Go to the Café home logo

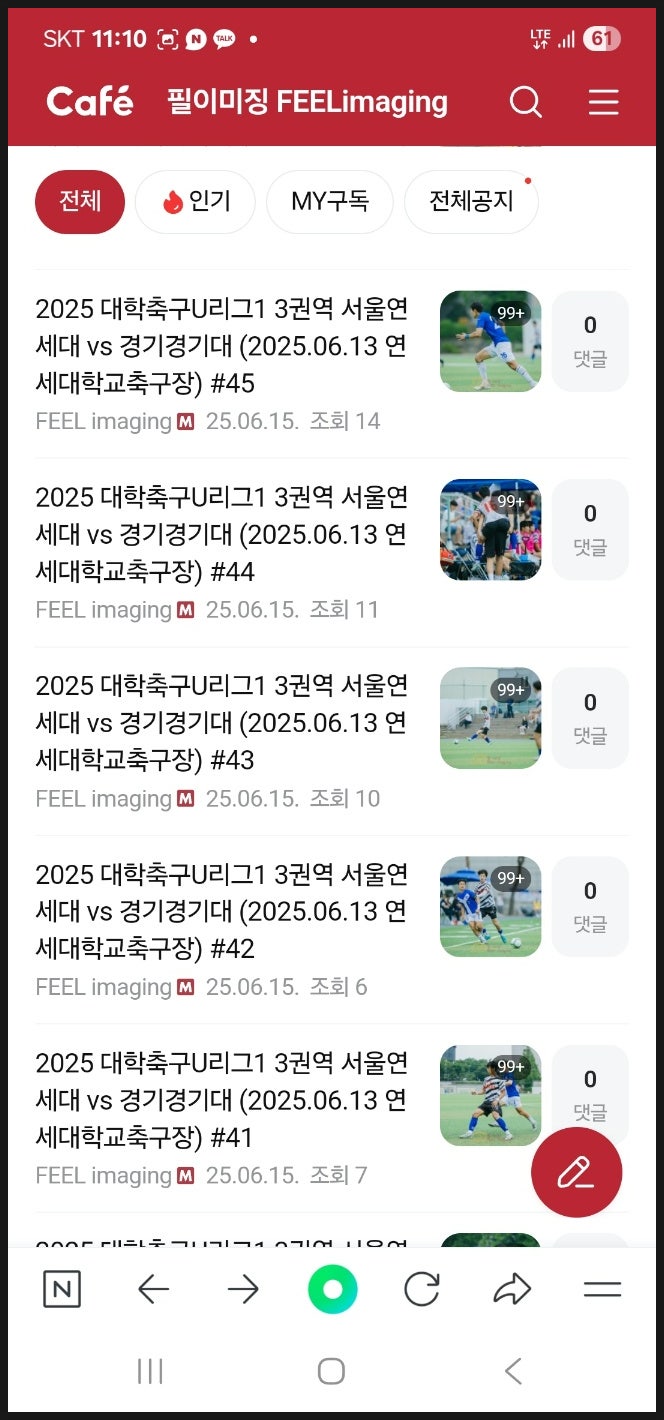click(x=90, y=102)
